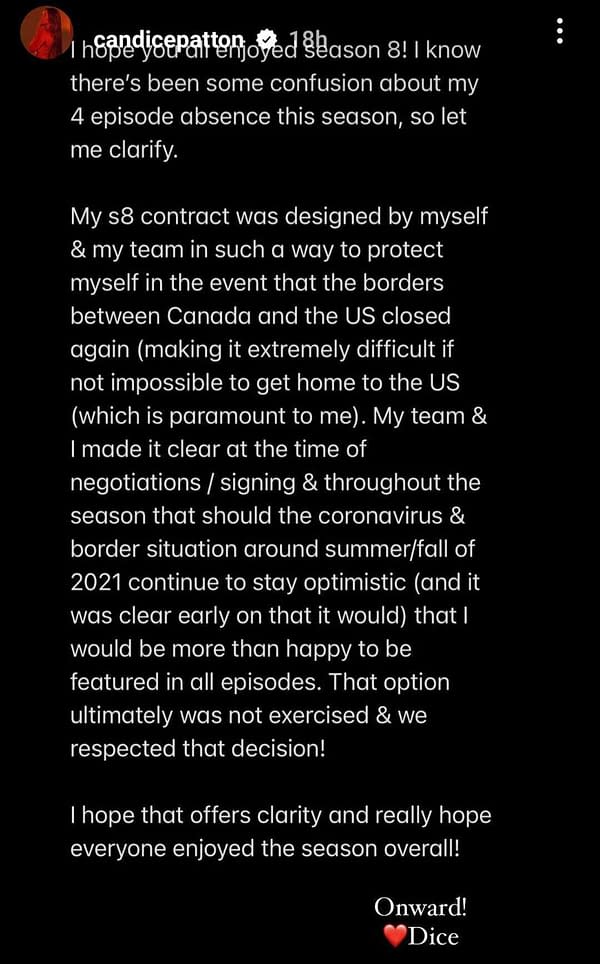Open the three-dot story options menu
This screenshot has height=964, width=600.
point(559,31)
